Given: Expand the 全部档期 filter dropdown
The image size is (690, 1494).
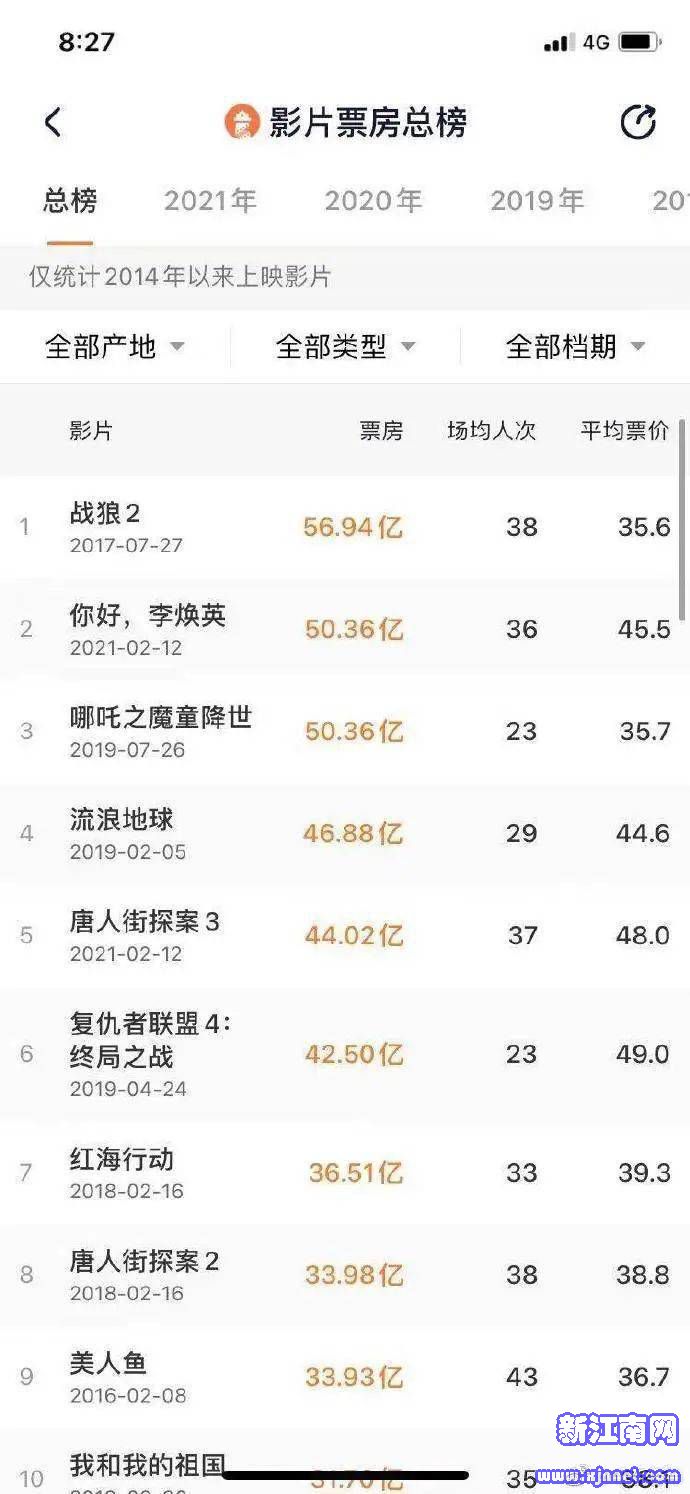Looking at the screenshot, I should pos(575,347).
